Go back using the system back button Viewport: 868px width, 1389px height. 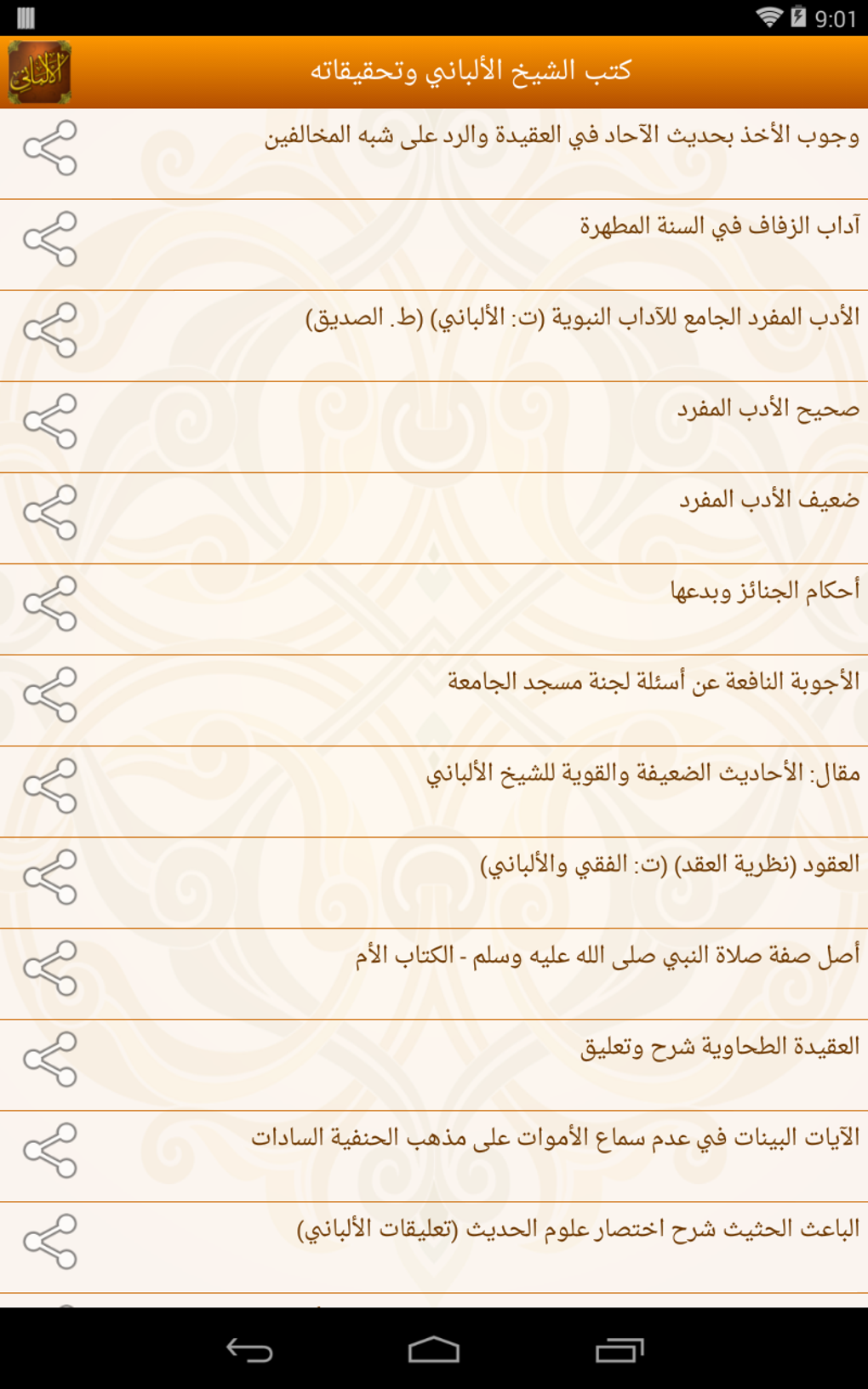point(249,1350)
